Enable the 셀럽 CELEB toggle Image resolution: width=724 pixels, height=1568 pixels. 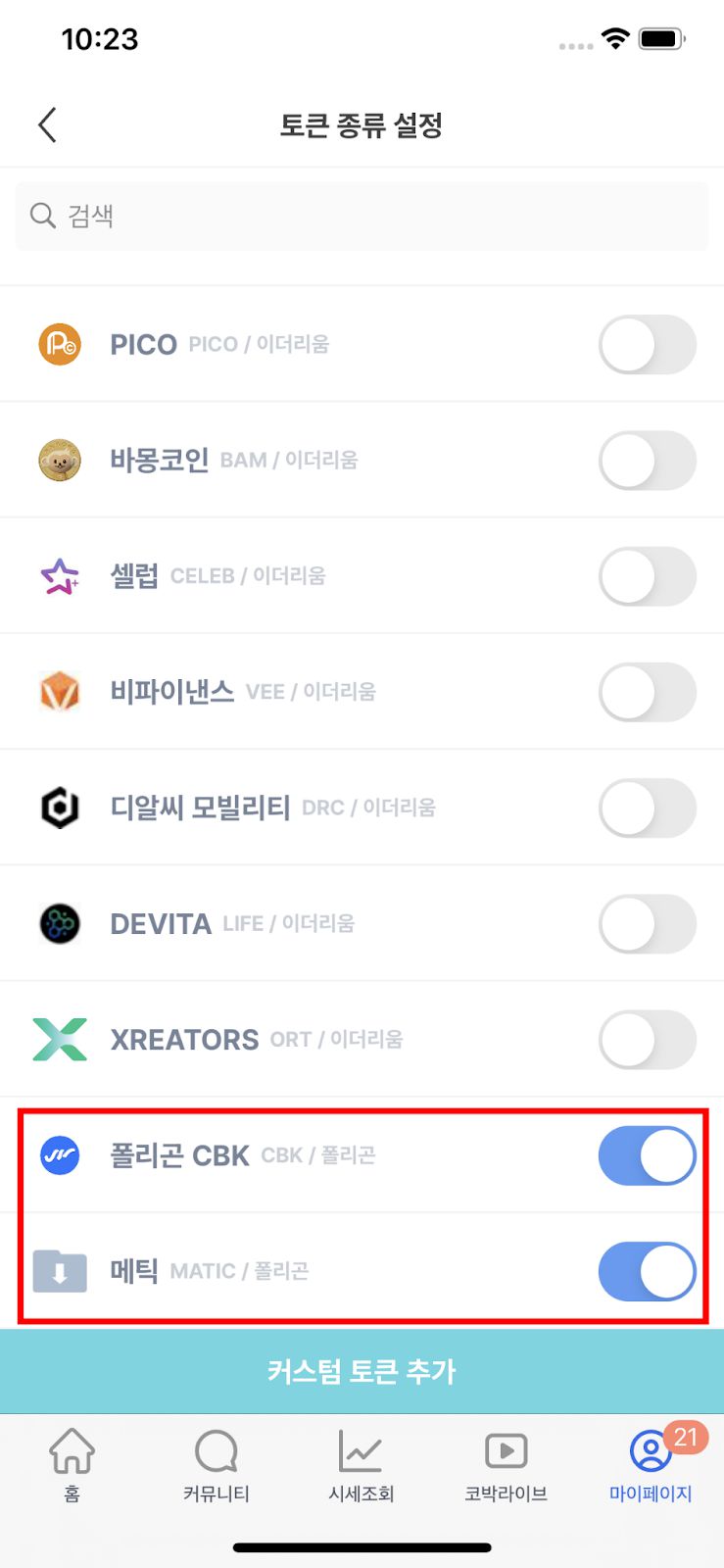tap(647, 575)
